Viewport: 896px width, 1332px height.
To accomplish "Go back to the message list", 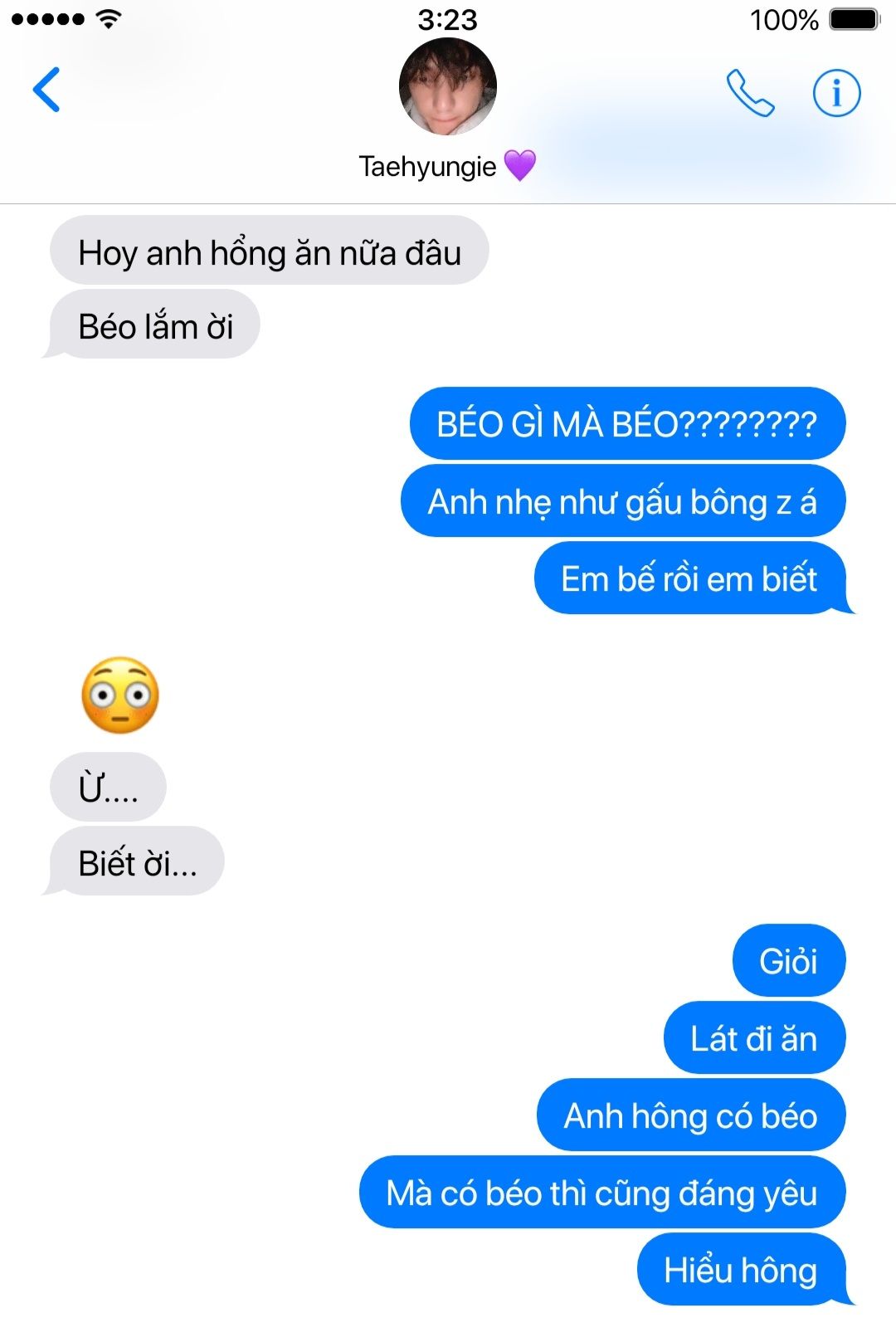I will pyautogui.click(x=46, y=90).
